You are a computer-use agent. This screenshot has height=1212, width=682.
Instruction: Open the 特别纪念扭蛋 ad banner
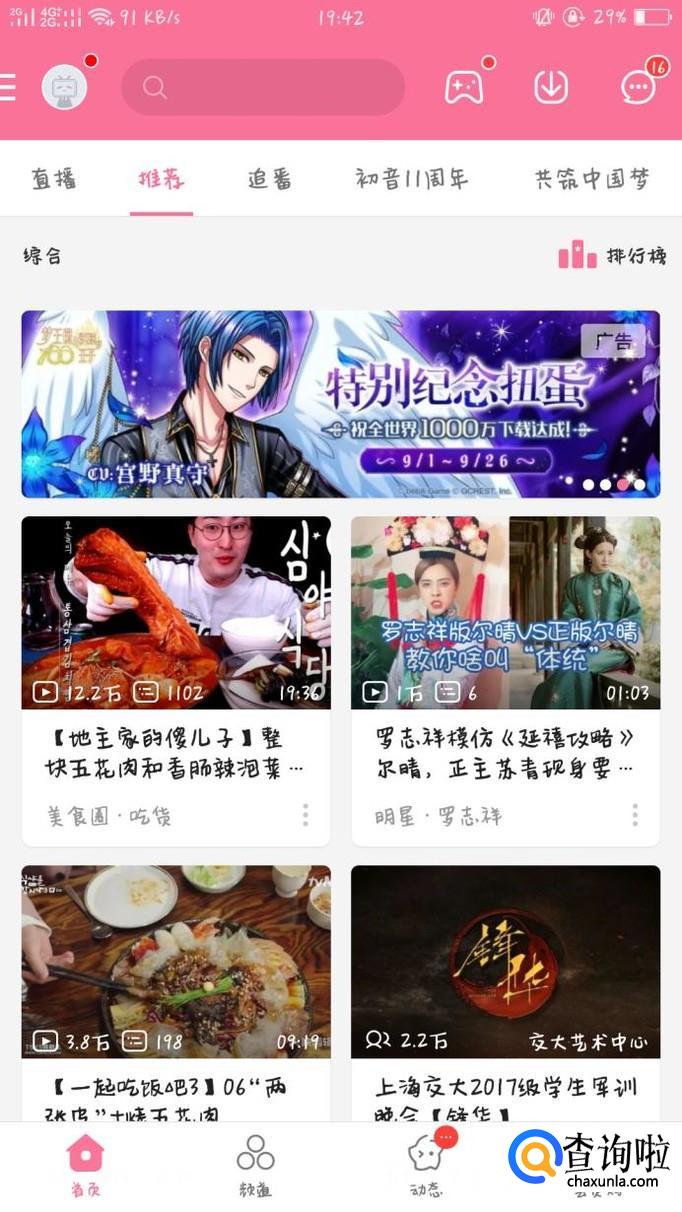(340, 404)
